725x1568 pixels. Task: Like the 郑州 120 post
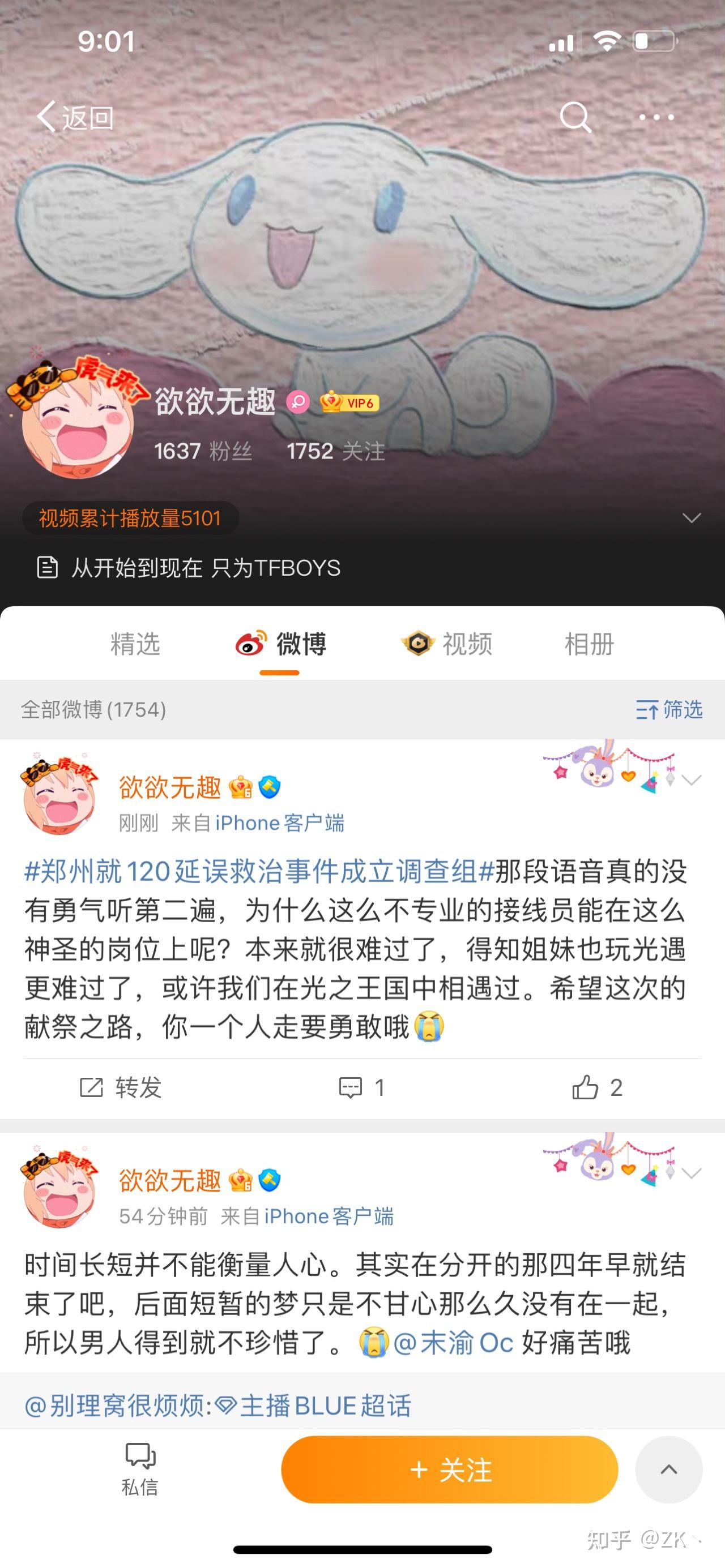click(597, 1087)
